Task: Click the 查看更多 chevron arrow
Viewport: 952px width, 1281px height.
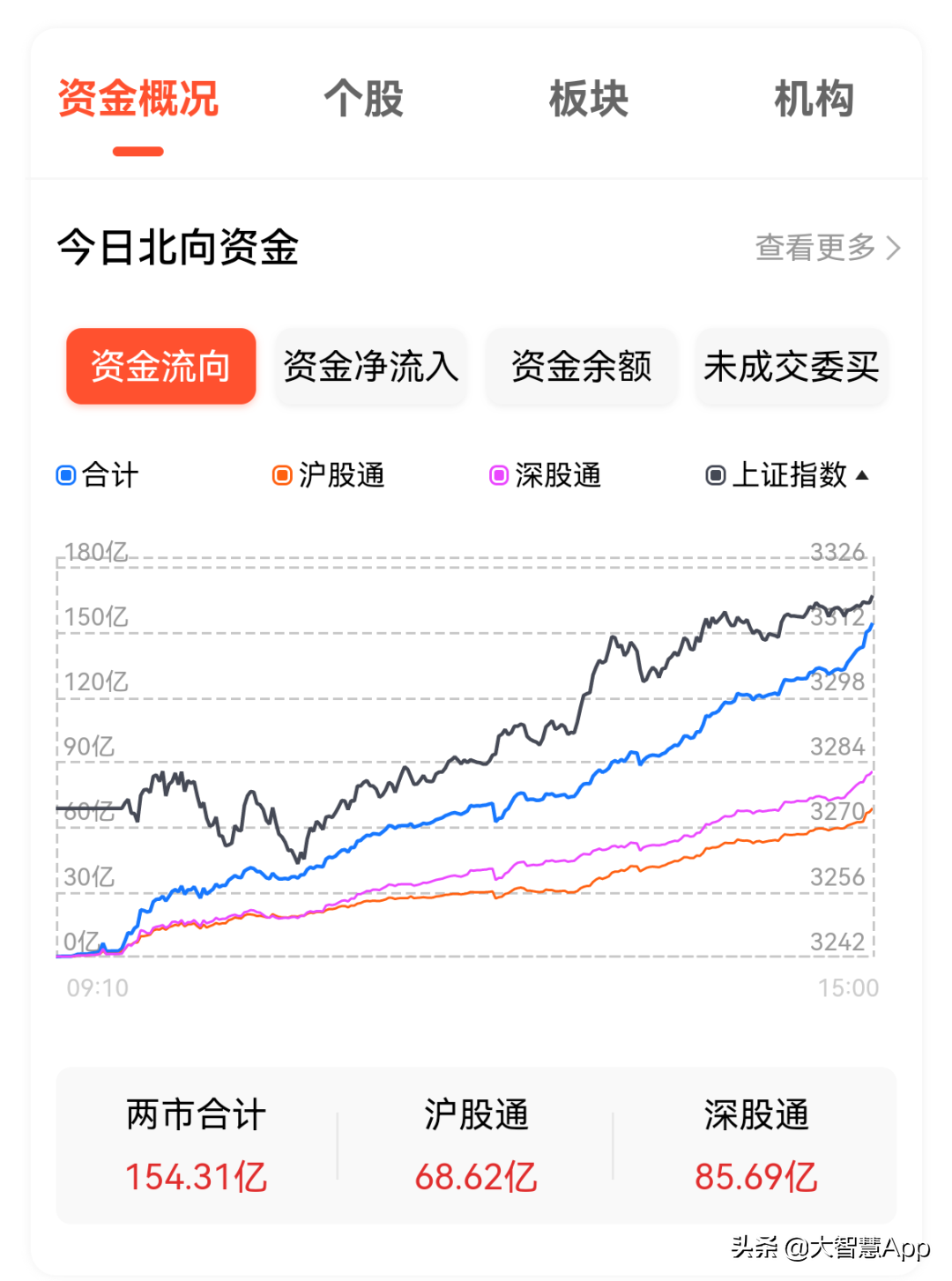Action: 890,249
